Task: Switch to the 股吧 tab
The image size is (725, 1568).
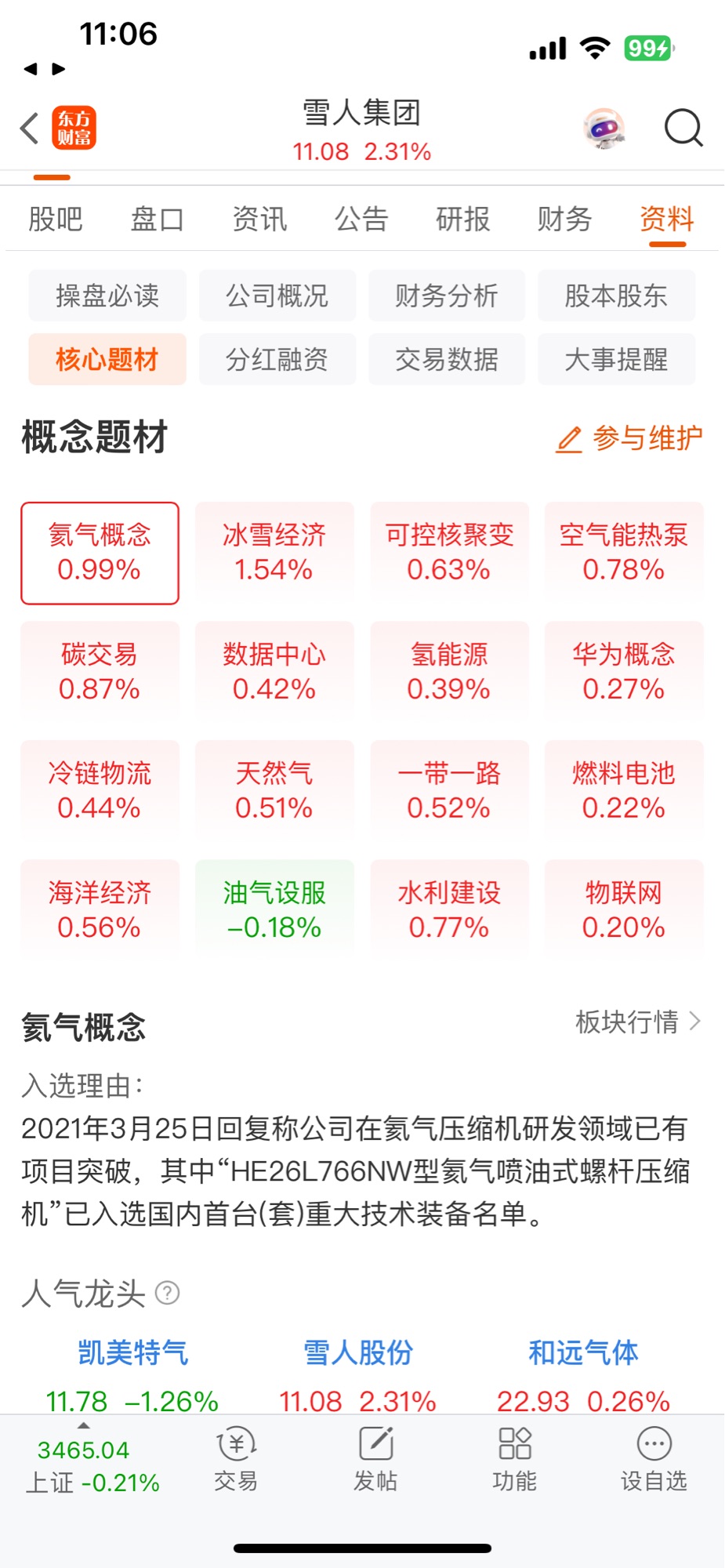Action: pyautogui.click(x=56, y=219)
